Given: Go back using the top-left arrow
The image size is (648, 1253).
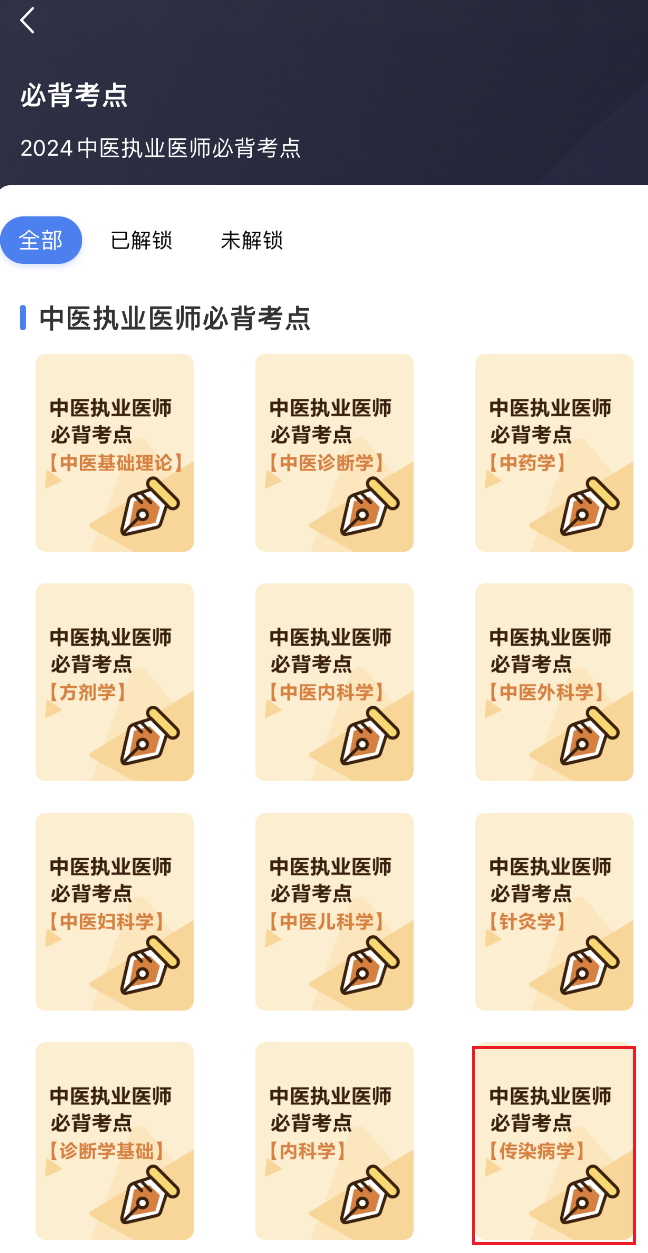Looking at the screenshot, I should pyautogui.click(x=28, y=20).
